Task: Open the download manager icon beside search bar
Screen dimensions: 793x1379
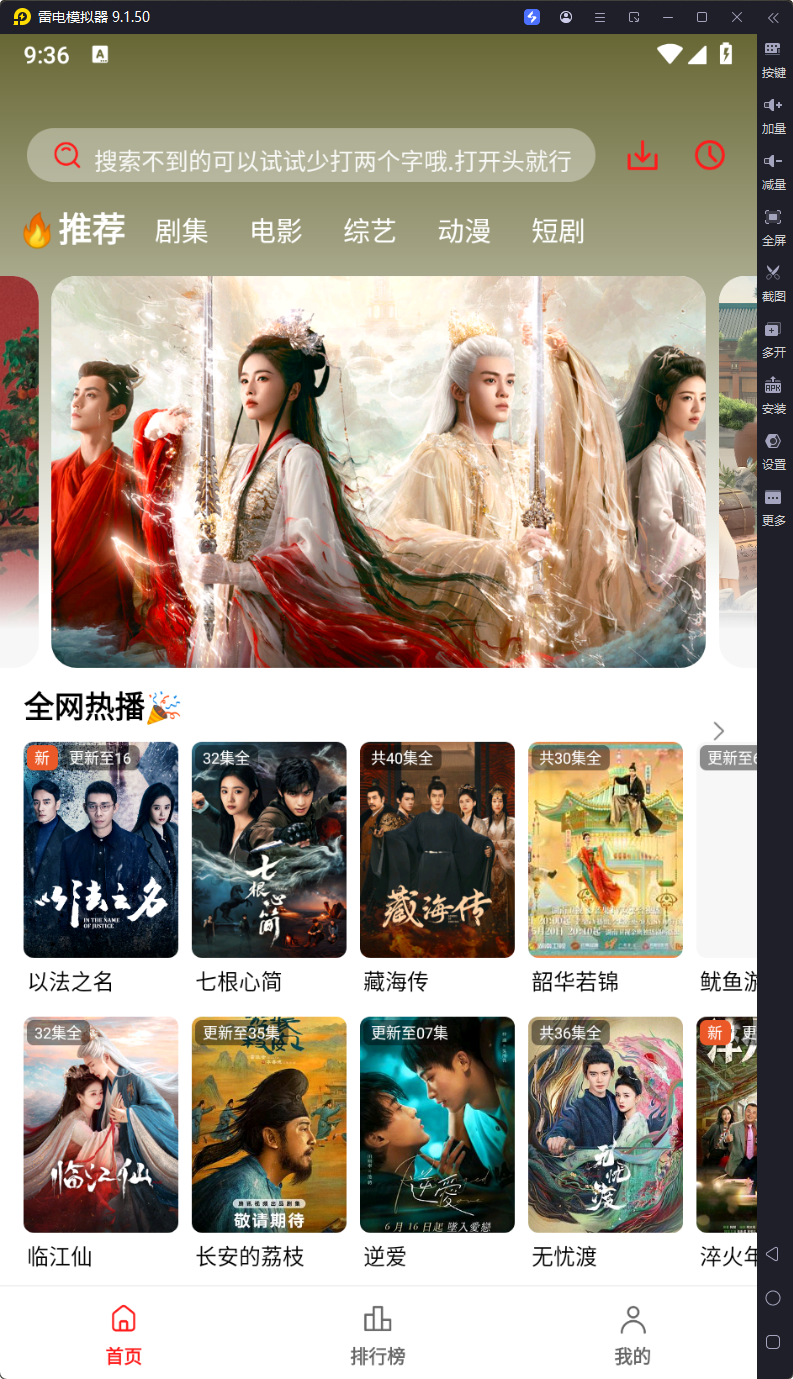Action: tap(642, 156)
